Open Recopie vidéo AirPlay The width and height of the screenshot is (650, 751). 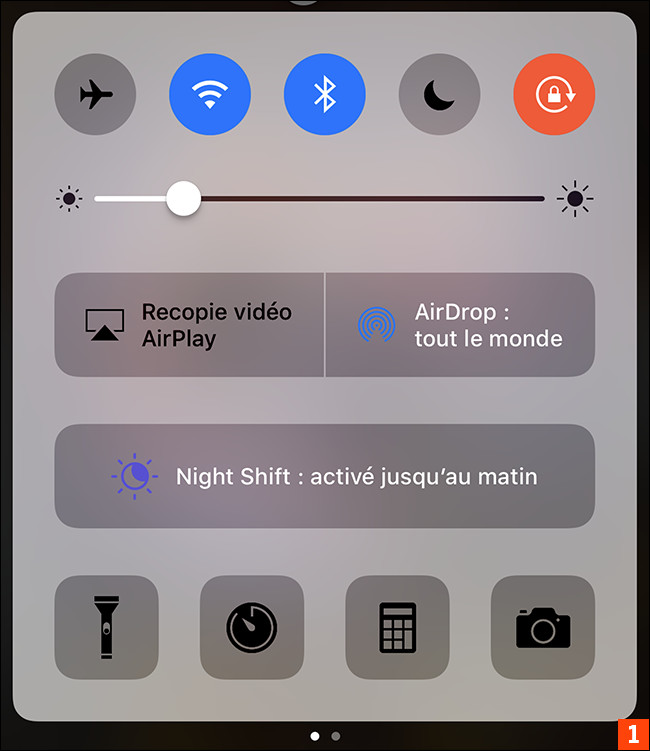(189, 325)
